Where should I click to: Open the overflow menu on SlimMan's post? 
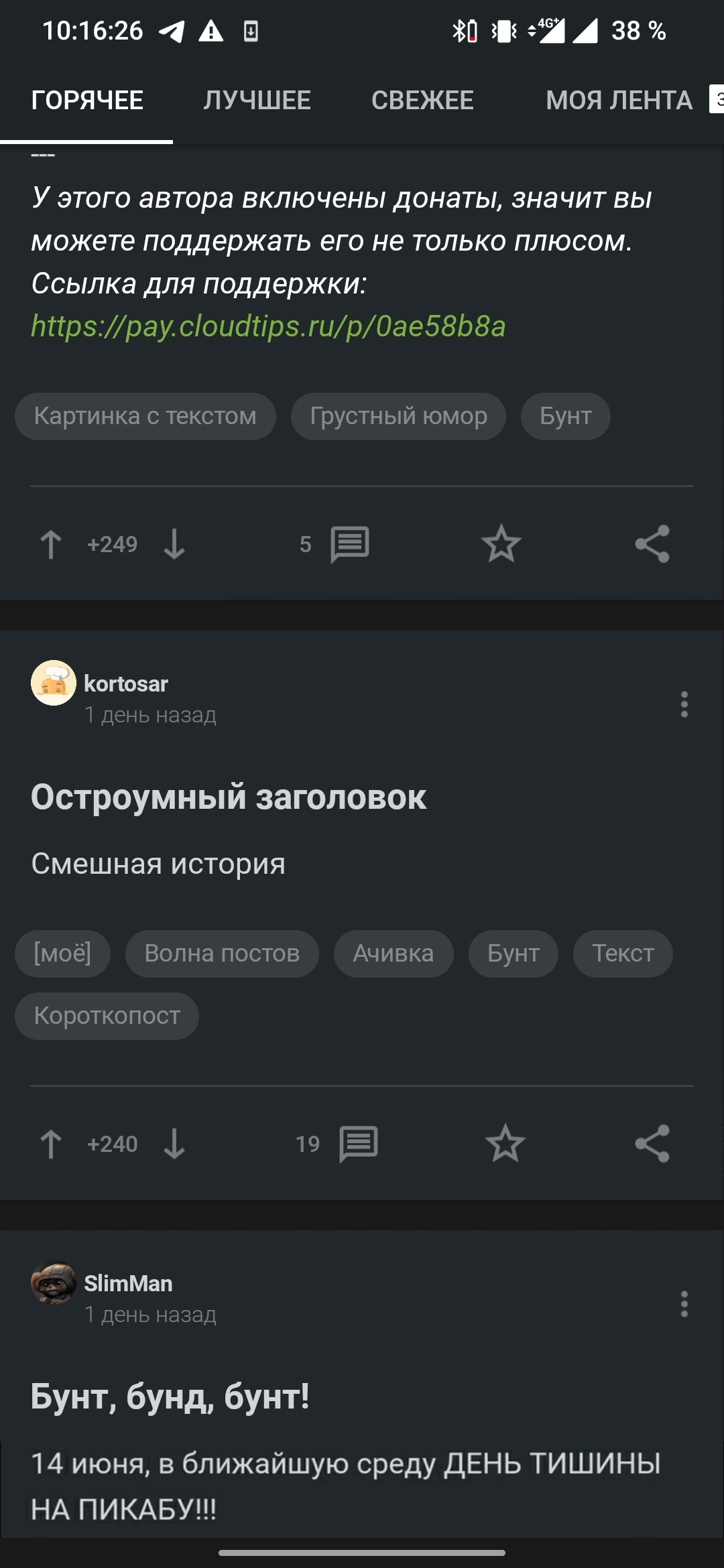click(x=684, y=1304)
